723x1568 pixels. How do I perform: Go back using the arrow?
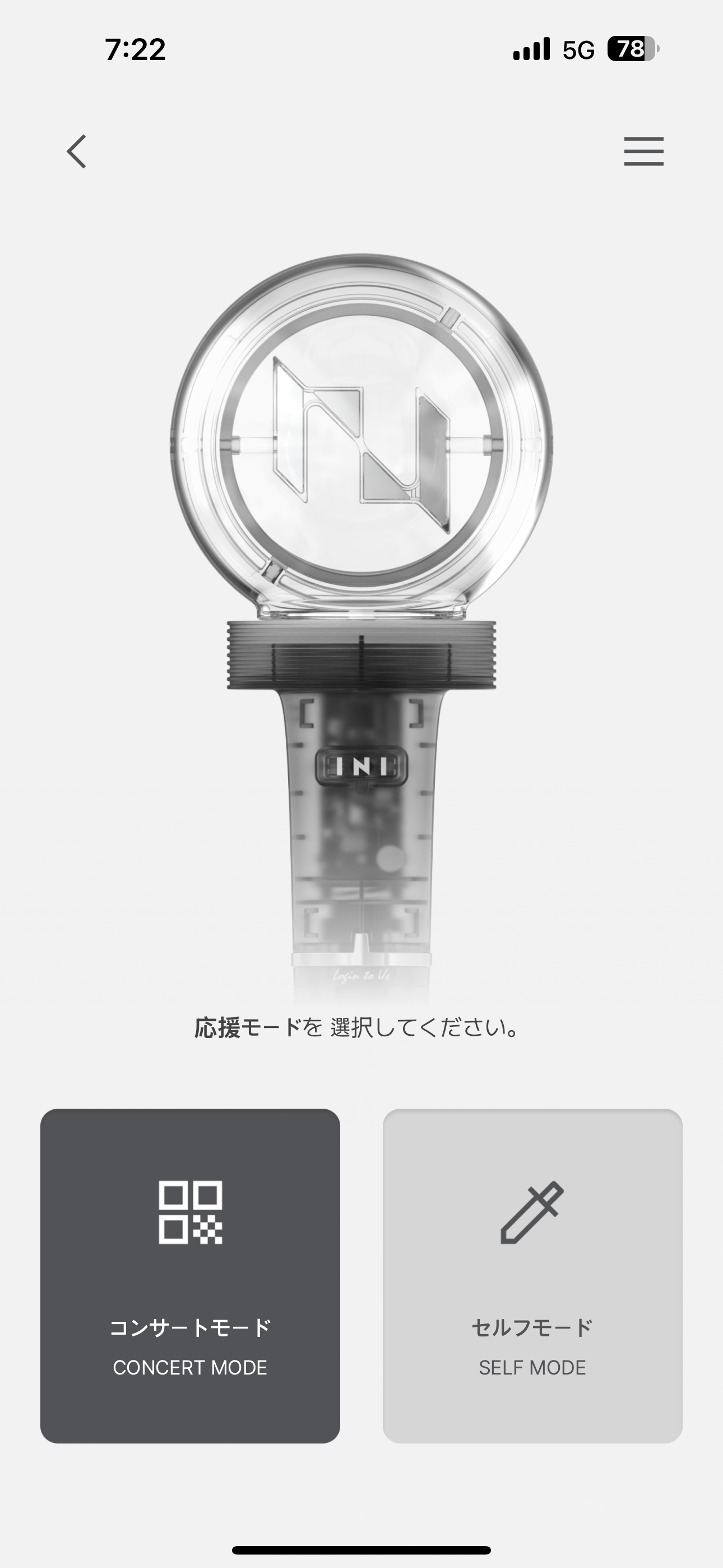pos(77,151)
